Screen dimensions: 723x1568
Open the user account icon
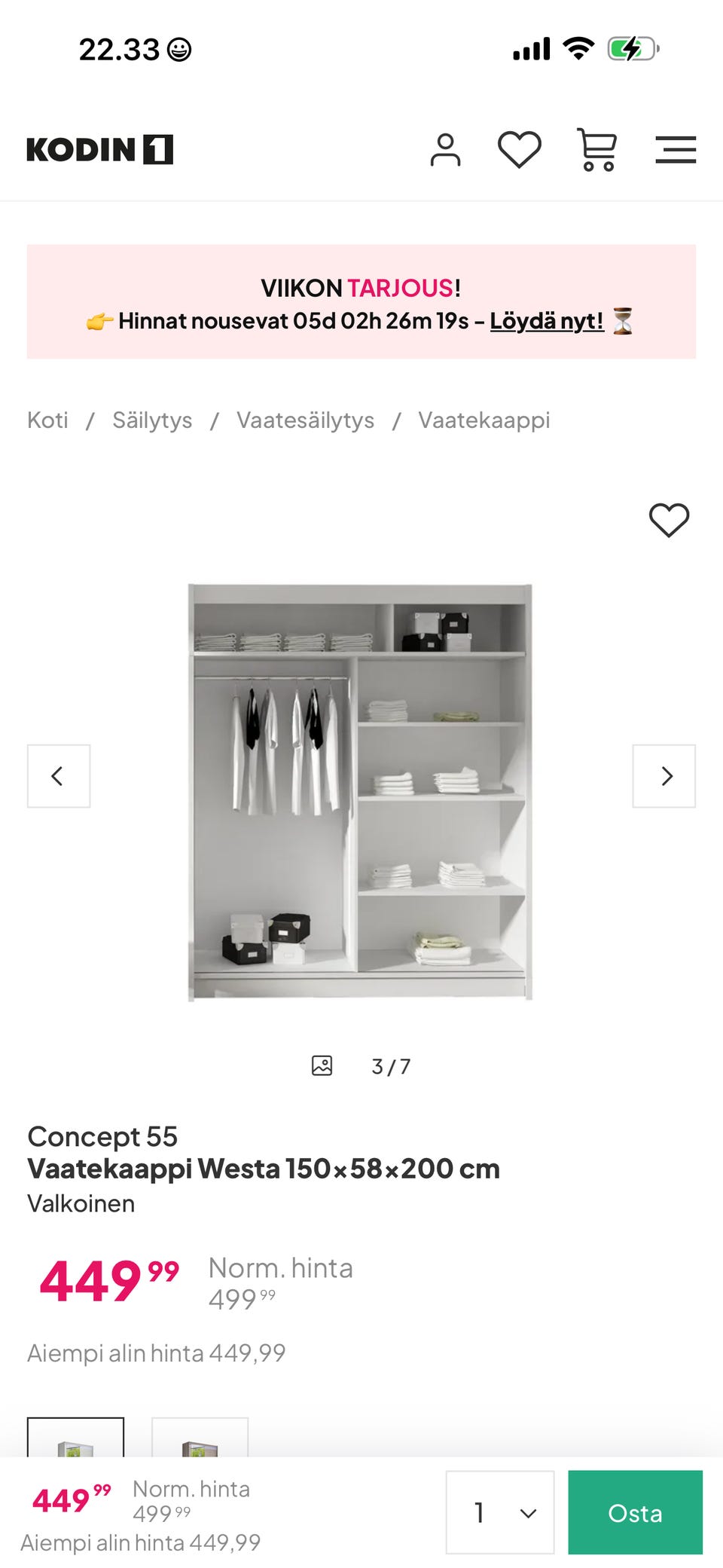445,150
